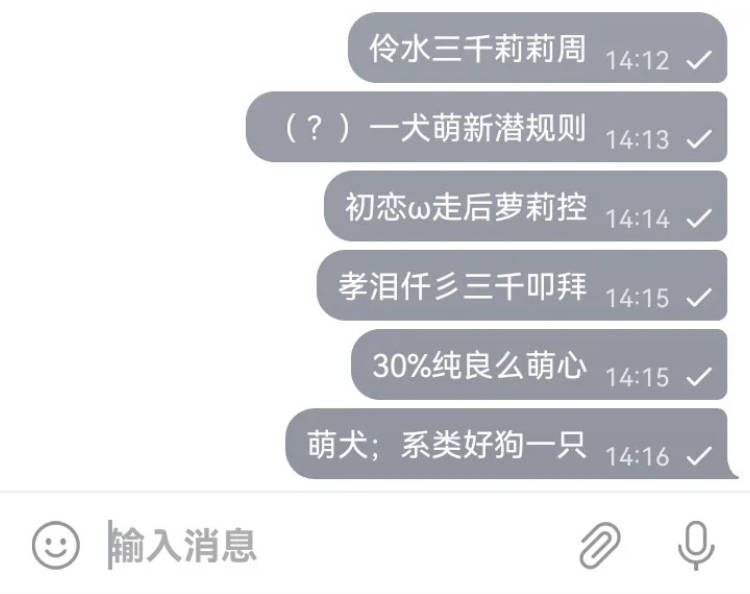Attach a file with the paperclip
The image size is (750, 594).
(601, 545)
